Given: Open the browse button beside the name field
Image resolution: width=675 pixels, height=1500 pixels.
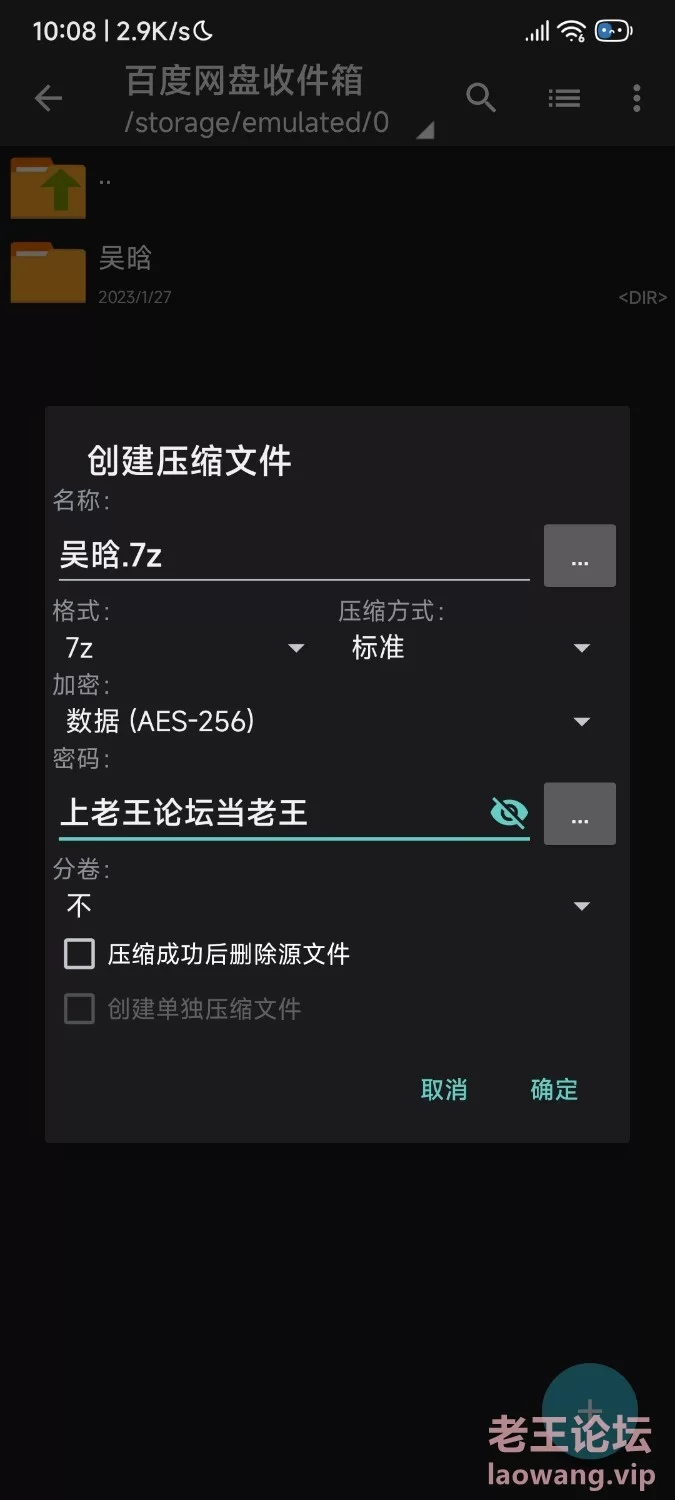Looking at the screenshot, I should coord(580,556).
